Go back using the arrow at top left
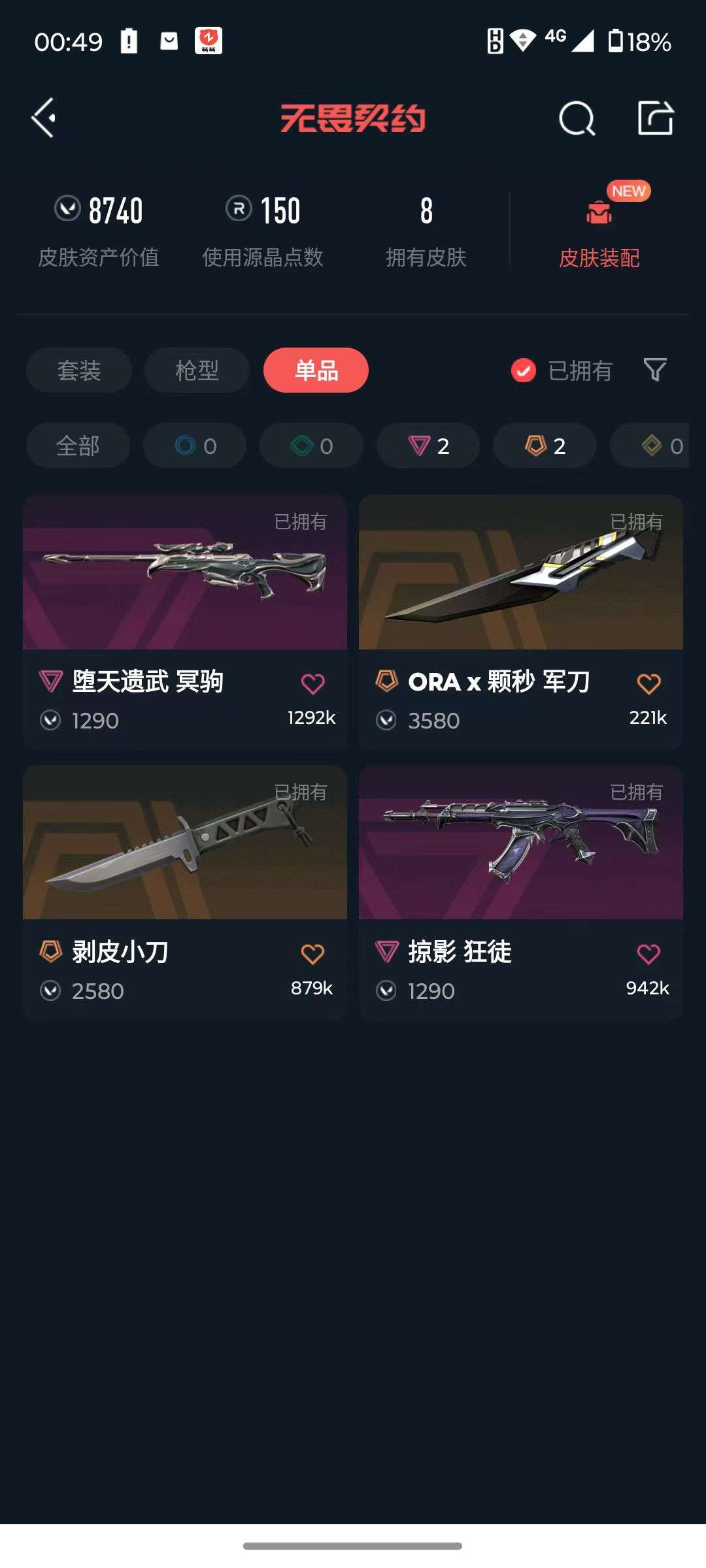This screenshot has width=706, height=1568. (x=43, y=118)
